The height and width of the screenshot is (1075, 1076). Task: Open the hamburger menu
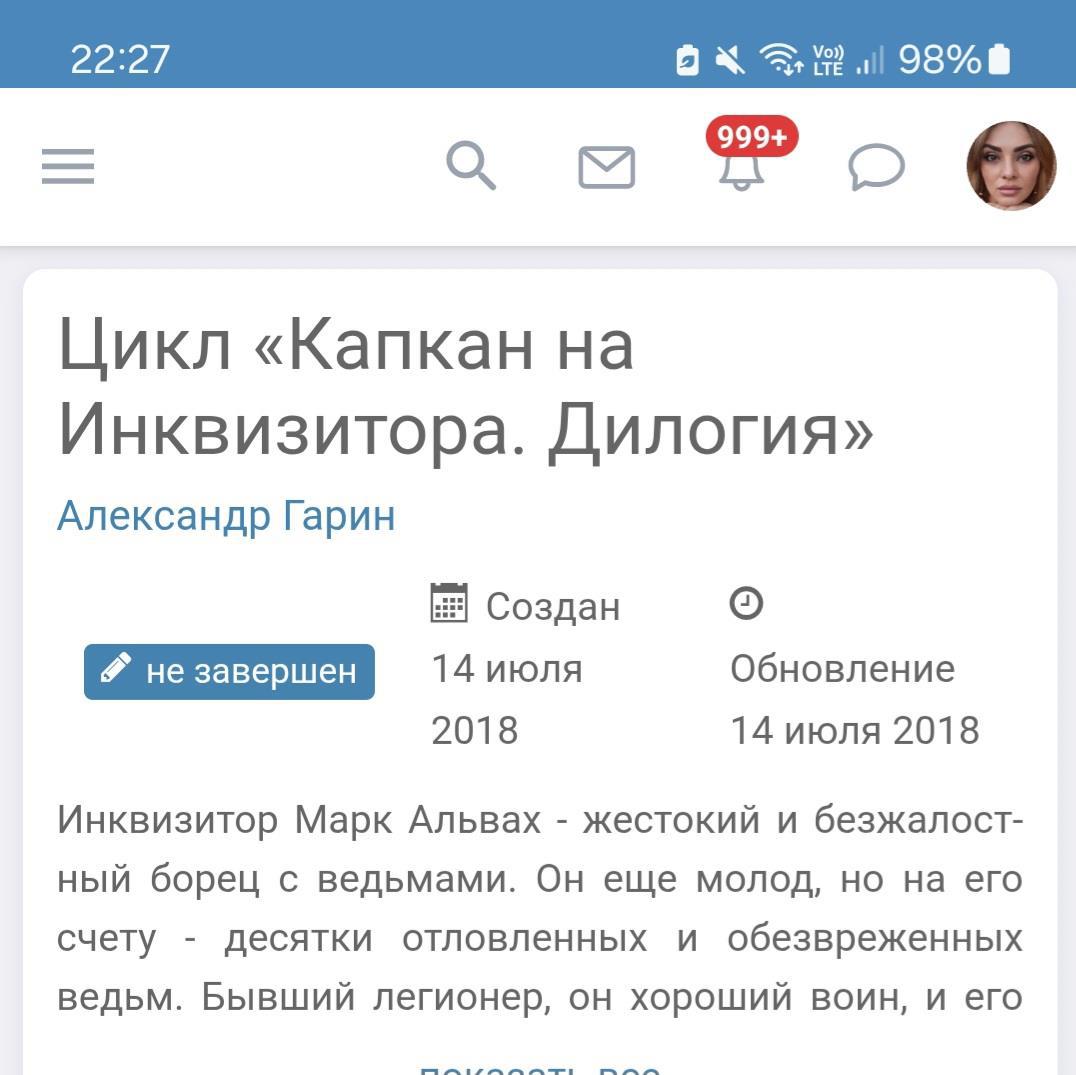[68, 166]
